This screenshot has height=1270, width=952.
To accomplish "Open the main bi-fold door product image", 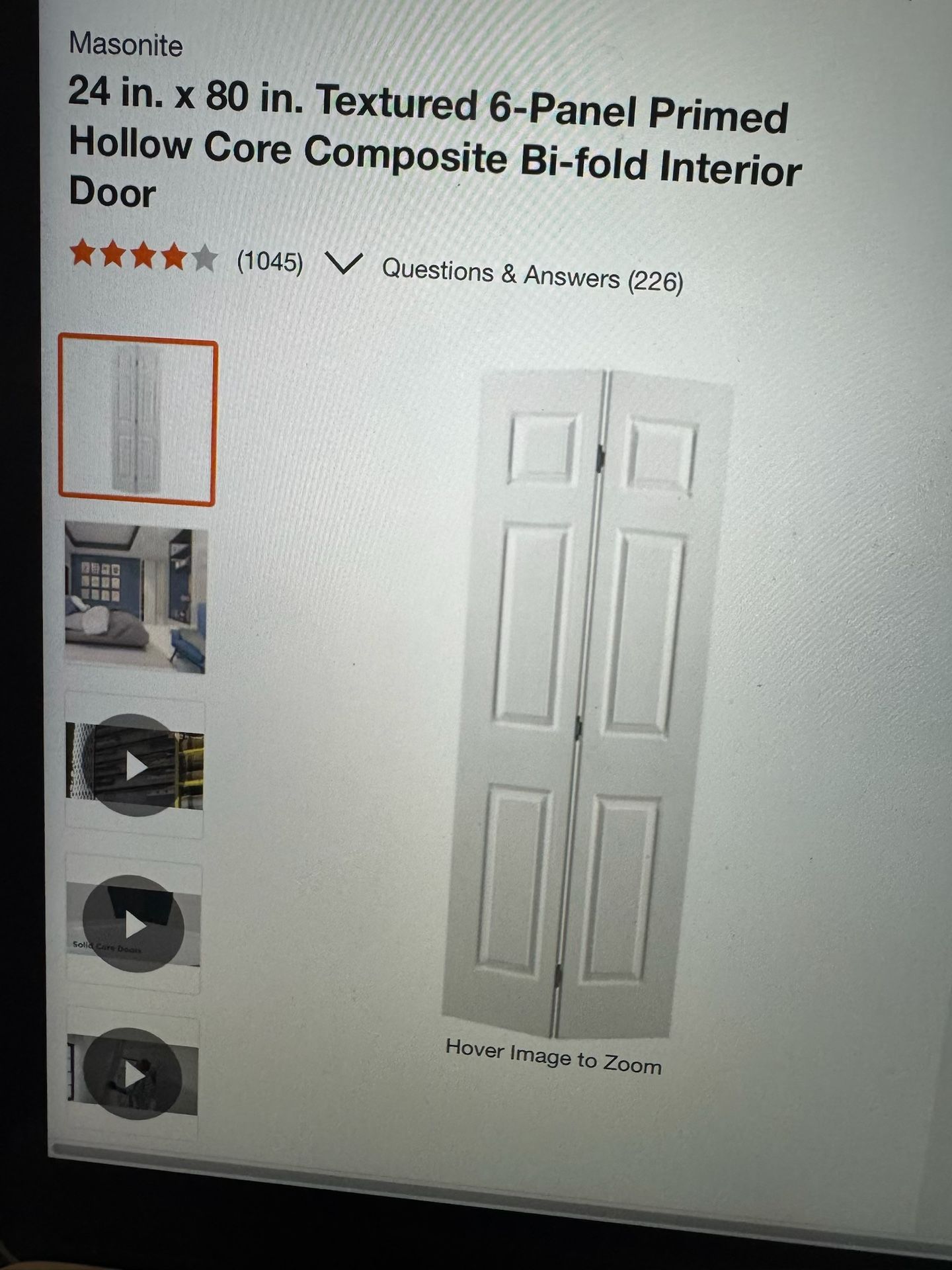I will [x=587, y=704].
